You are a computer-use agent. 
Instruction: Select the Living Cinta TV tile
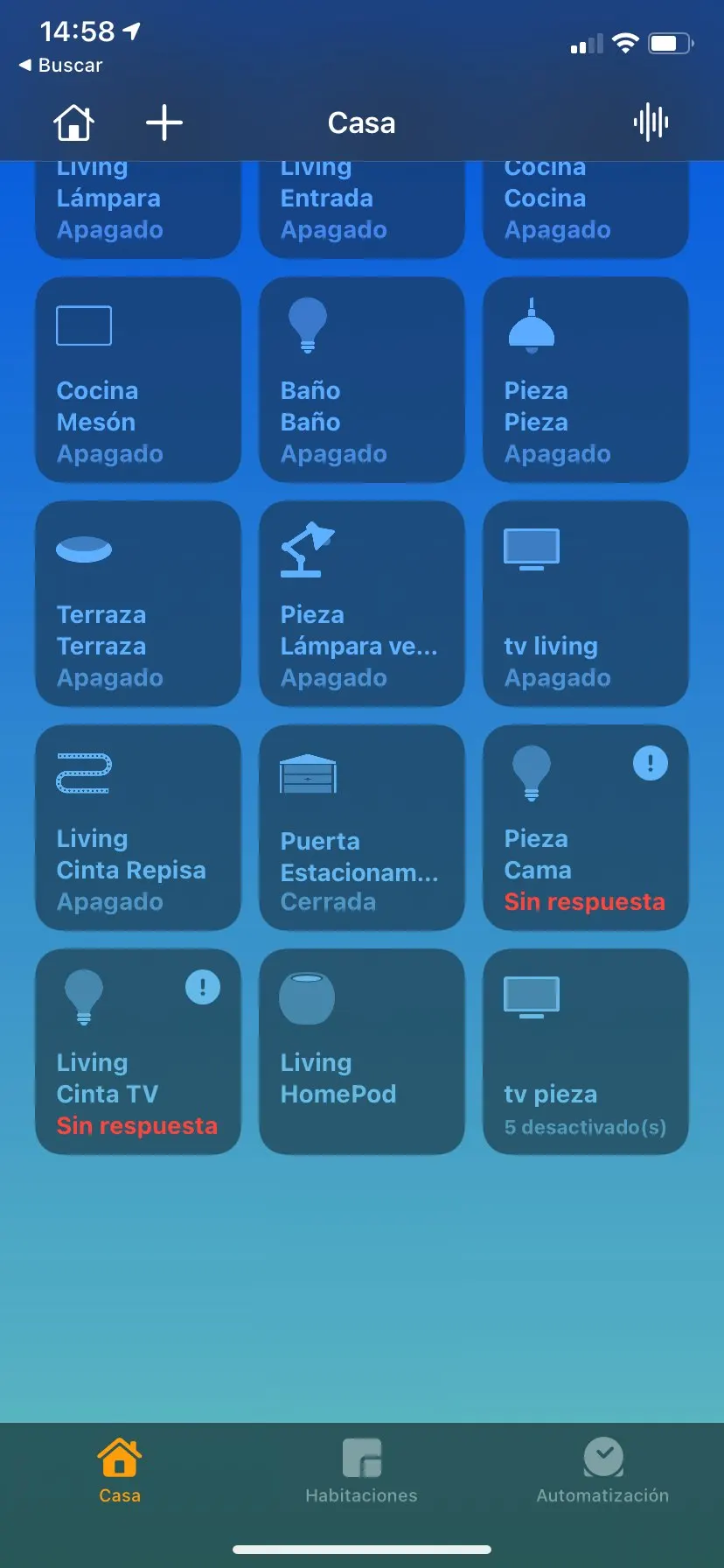point(138,1052)
